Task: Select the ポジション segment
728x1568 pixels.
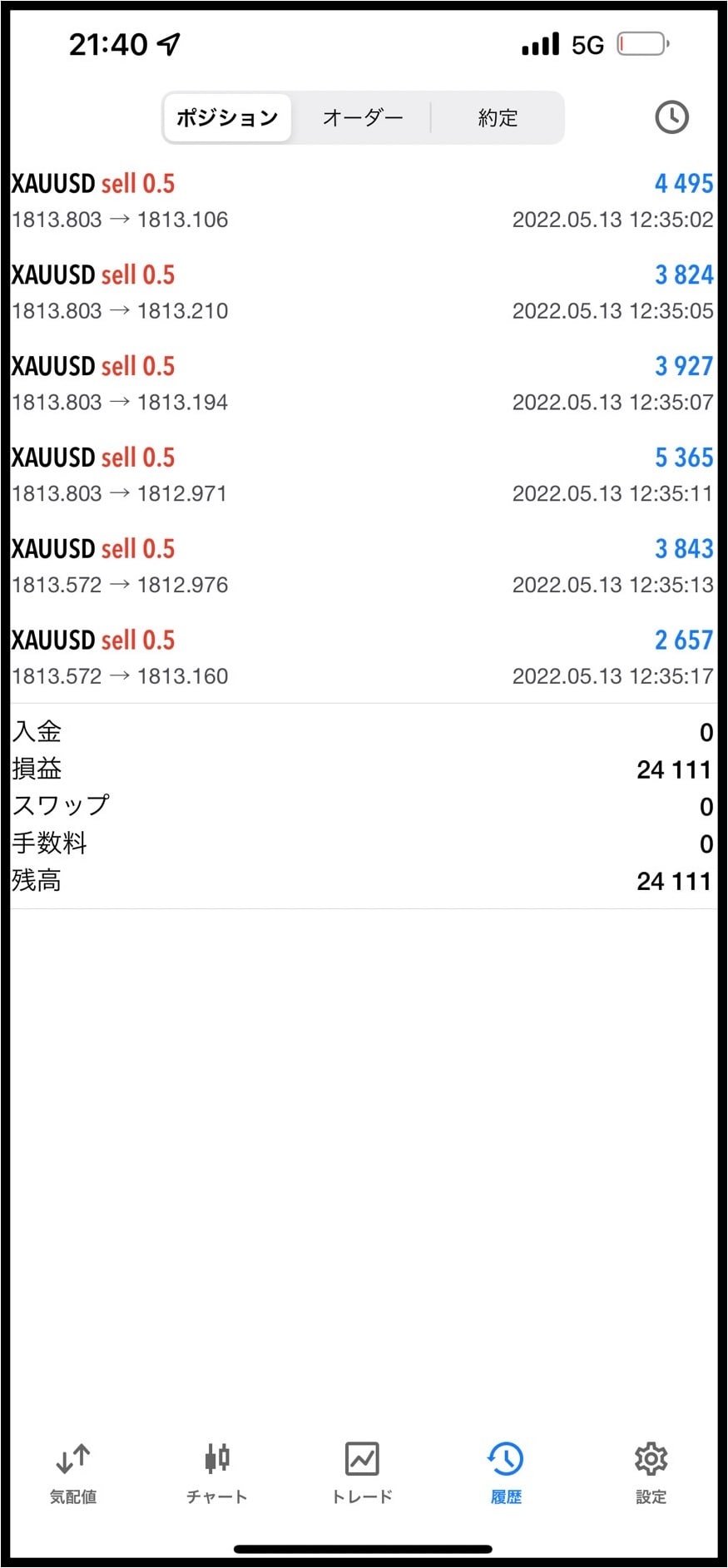Action: [227, 117]
